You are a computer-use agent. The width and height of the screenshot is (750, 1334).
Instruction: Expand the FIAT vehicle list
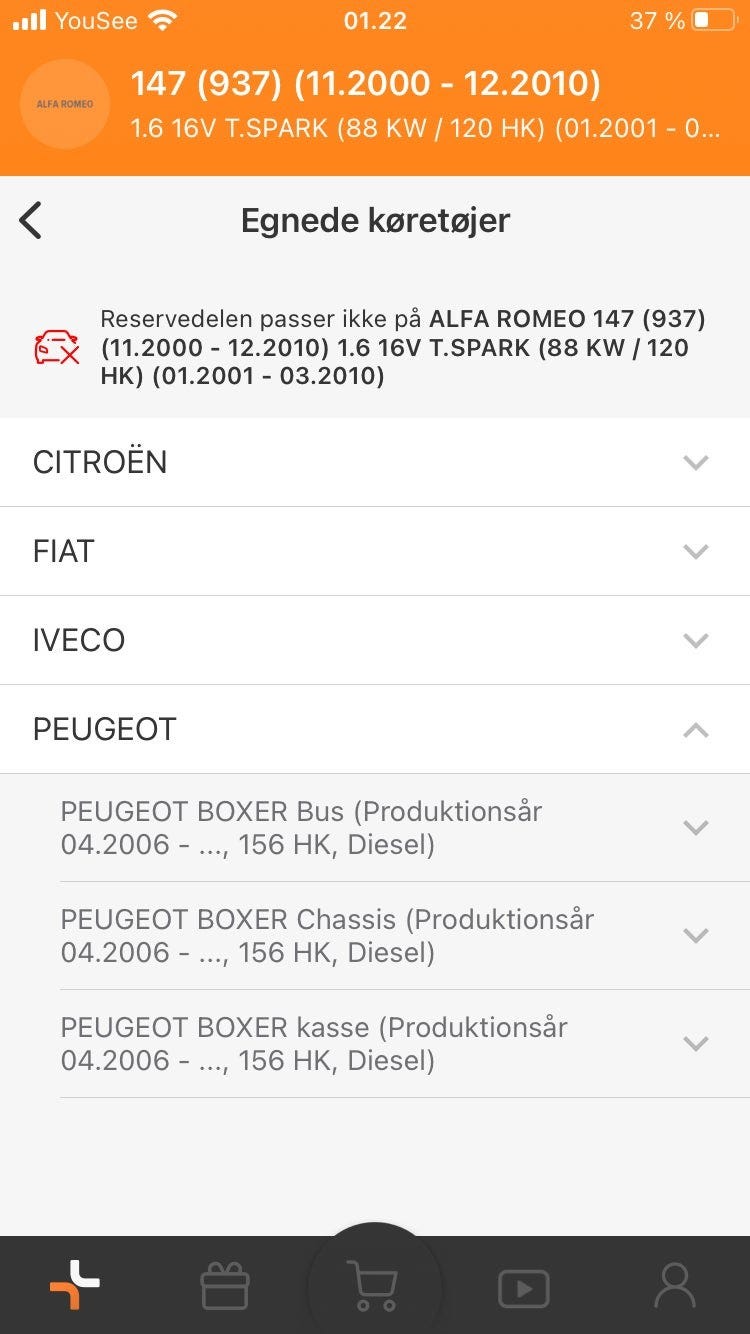click(x=375, y=551)
